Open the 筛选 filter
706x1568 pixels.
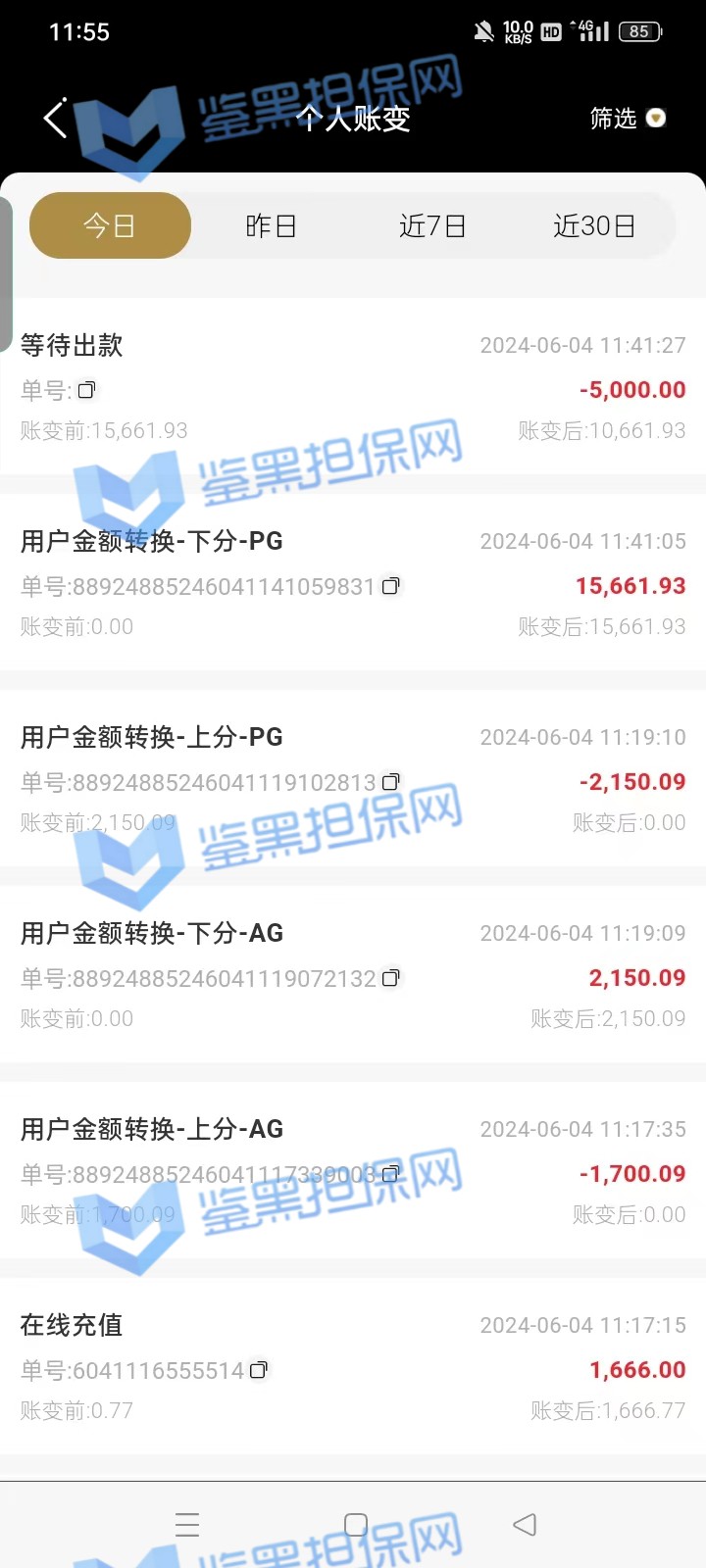pyautogui.click(x=628, y=119)
